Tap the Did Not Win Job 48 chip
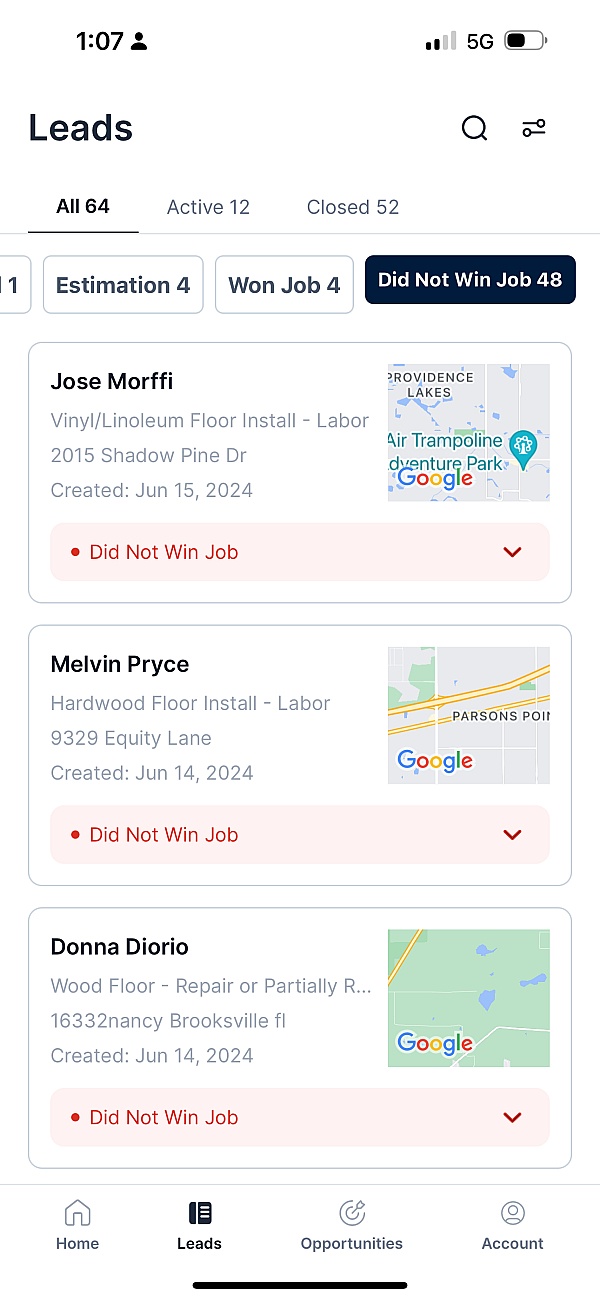The height and width of the screenshot is (1300, 600). (470, 280)
